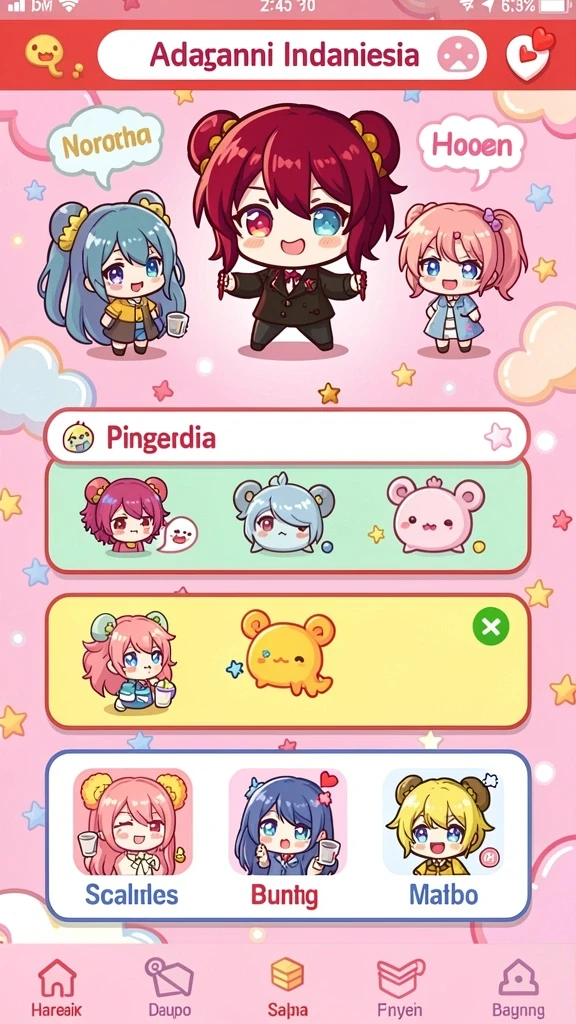Select the blue mouse sticker in Pingerdia panel
576x1024 pixels.
283,514
